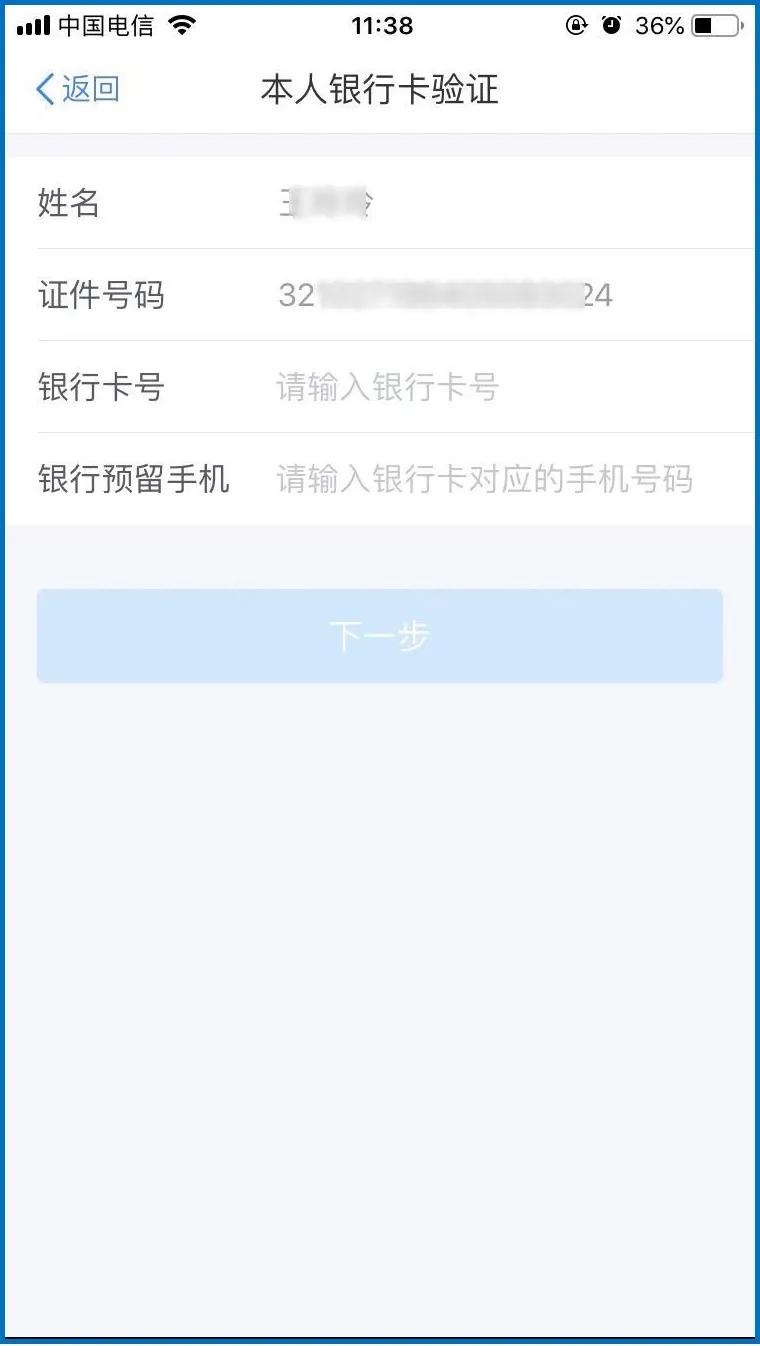This screenshot has width=760, height=1346.
Task: Tap the orientation lock icon
Action: tap(575, 26)
